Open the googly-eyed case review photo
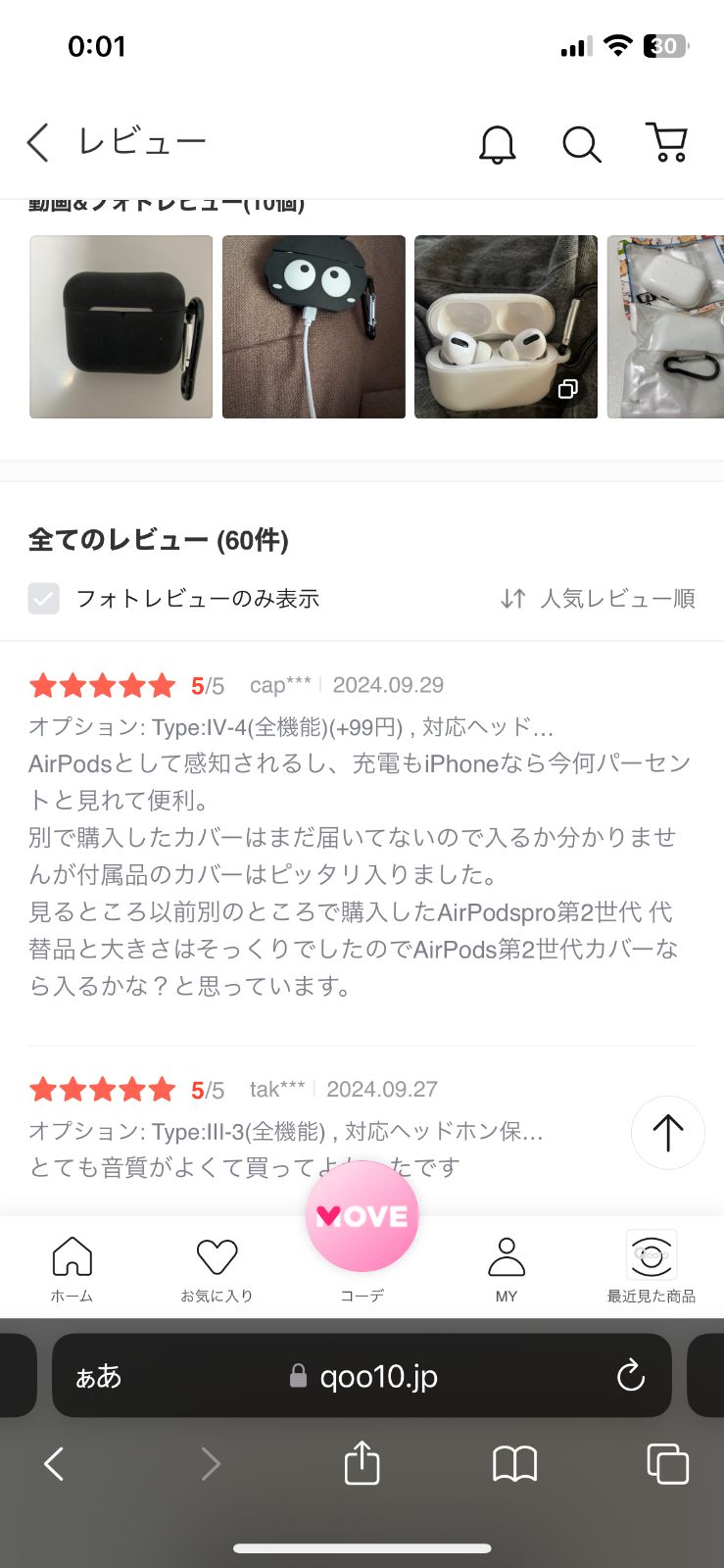The height and width of the screenshot is (1568, 724). 314,326
